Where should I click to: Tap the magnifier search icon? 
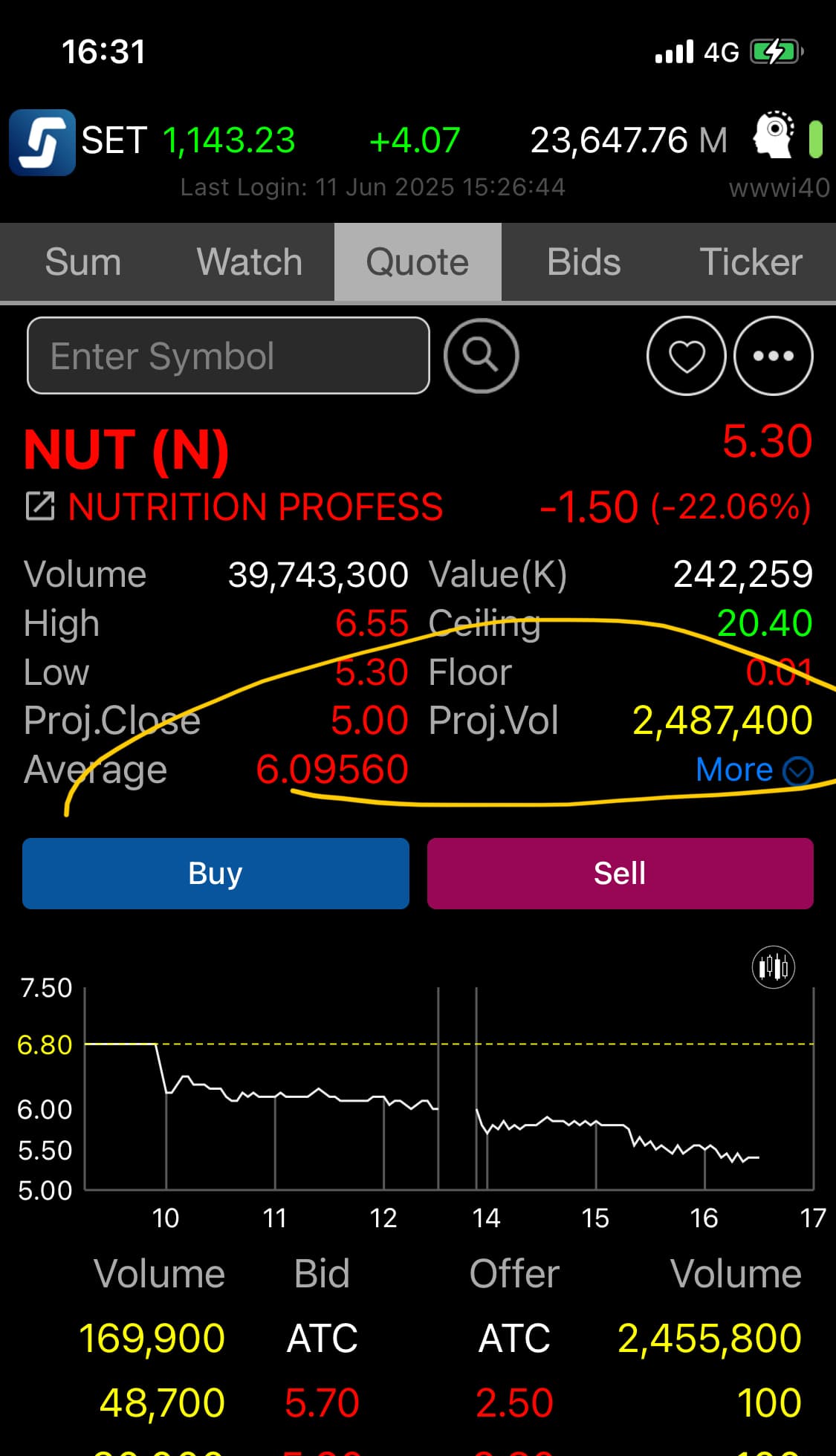(481, 356)
